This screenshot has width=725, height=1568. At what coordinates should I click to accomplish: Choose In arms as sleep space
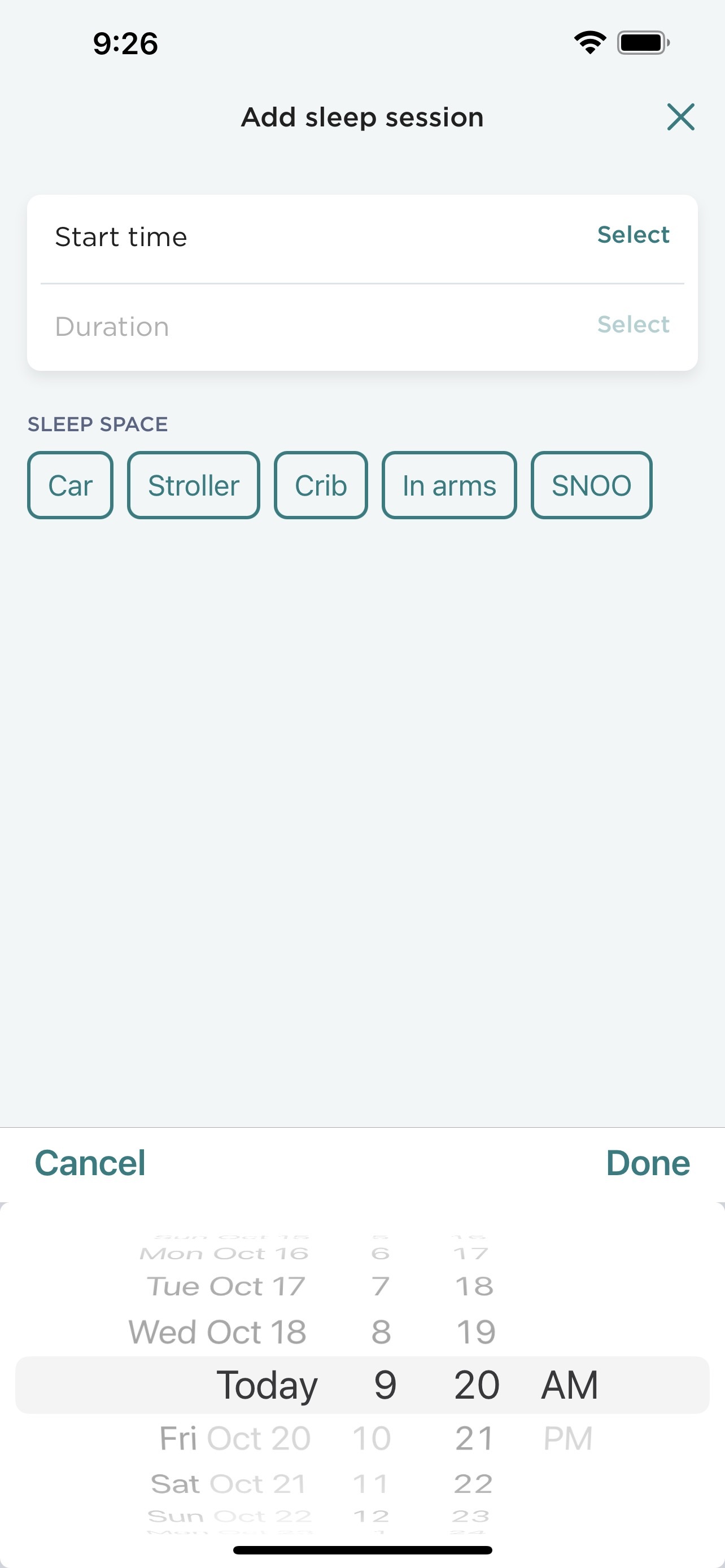(x=449, y=485)
